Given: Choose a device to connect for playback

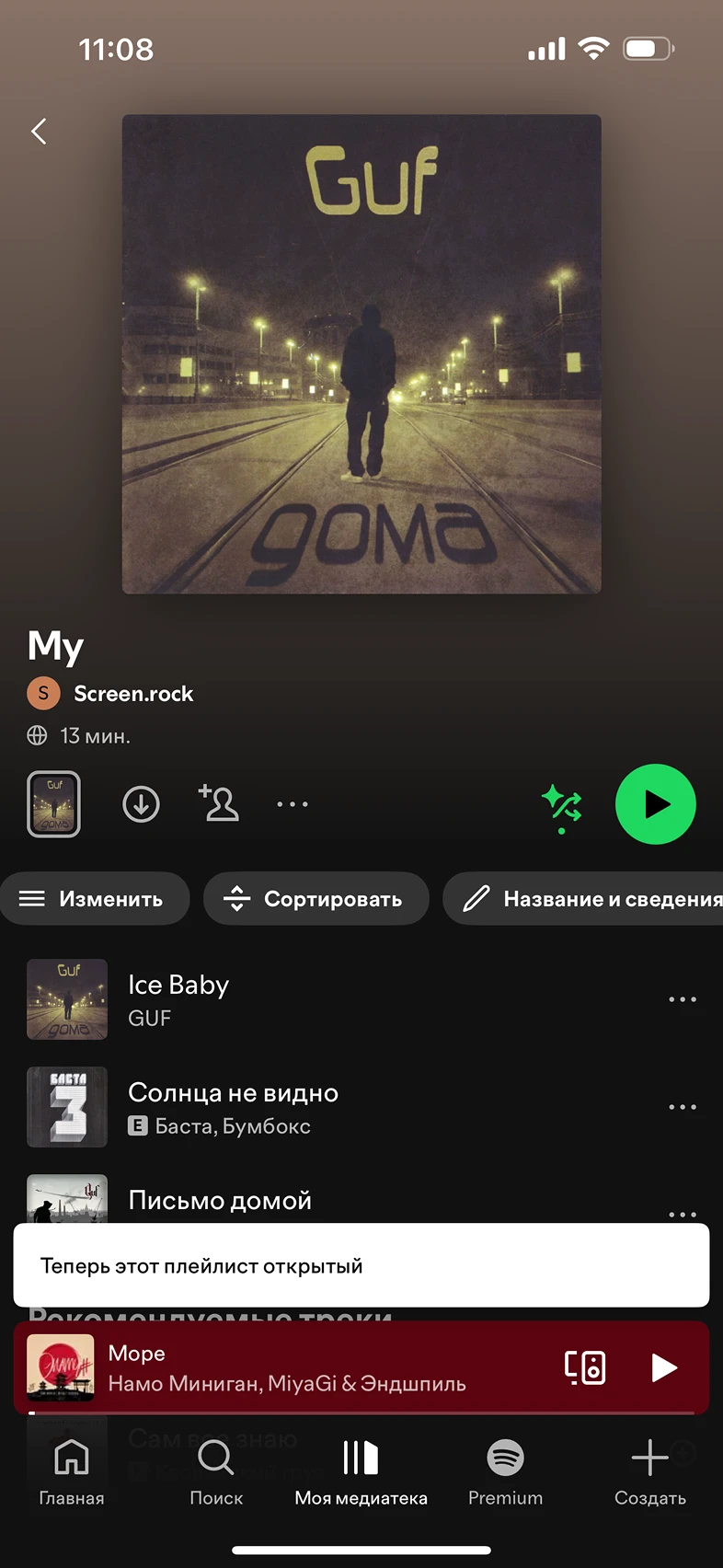Looking at the screenshot, I should 585,1367.
